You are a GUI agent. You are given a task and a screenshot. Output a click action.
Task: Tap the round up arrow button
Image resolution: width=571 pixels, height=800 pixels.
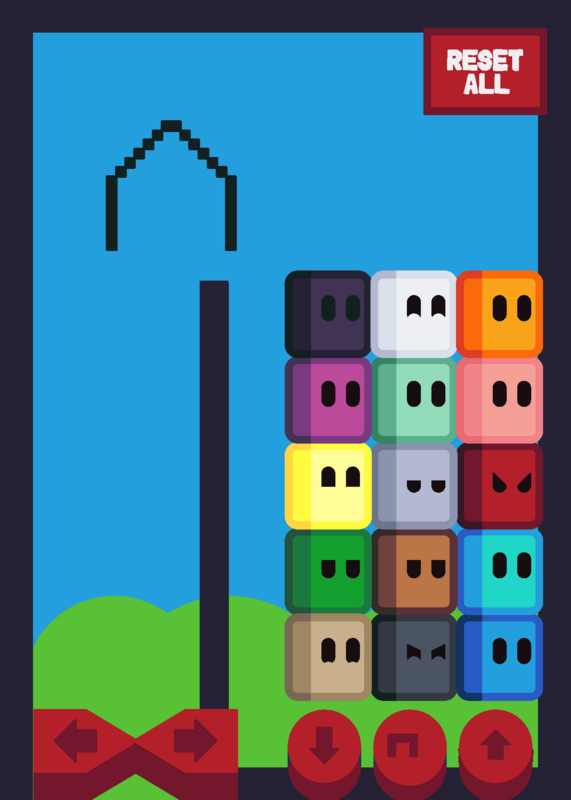pyautogui.click(x=495, y=745)
